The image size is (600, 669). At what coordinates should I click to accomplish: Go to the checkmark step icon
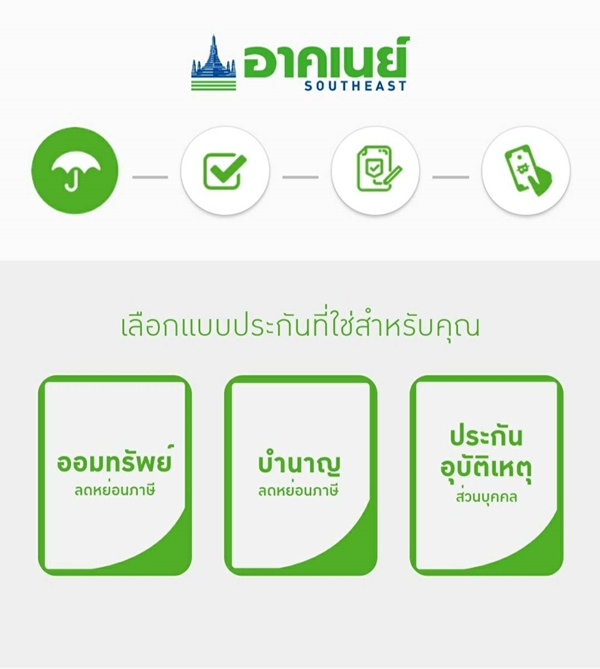click(225, 171)
